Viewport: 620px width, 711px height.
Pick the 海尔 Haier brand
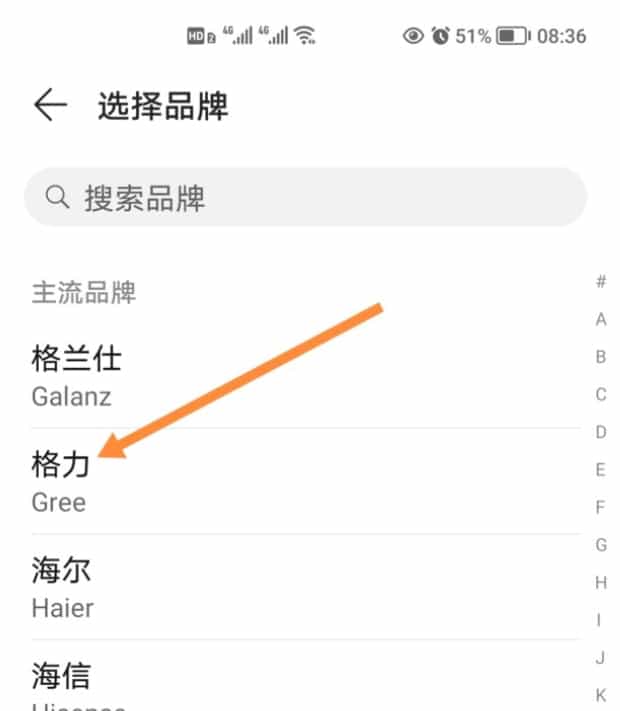point(300,587)
